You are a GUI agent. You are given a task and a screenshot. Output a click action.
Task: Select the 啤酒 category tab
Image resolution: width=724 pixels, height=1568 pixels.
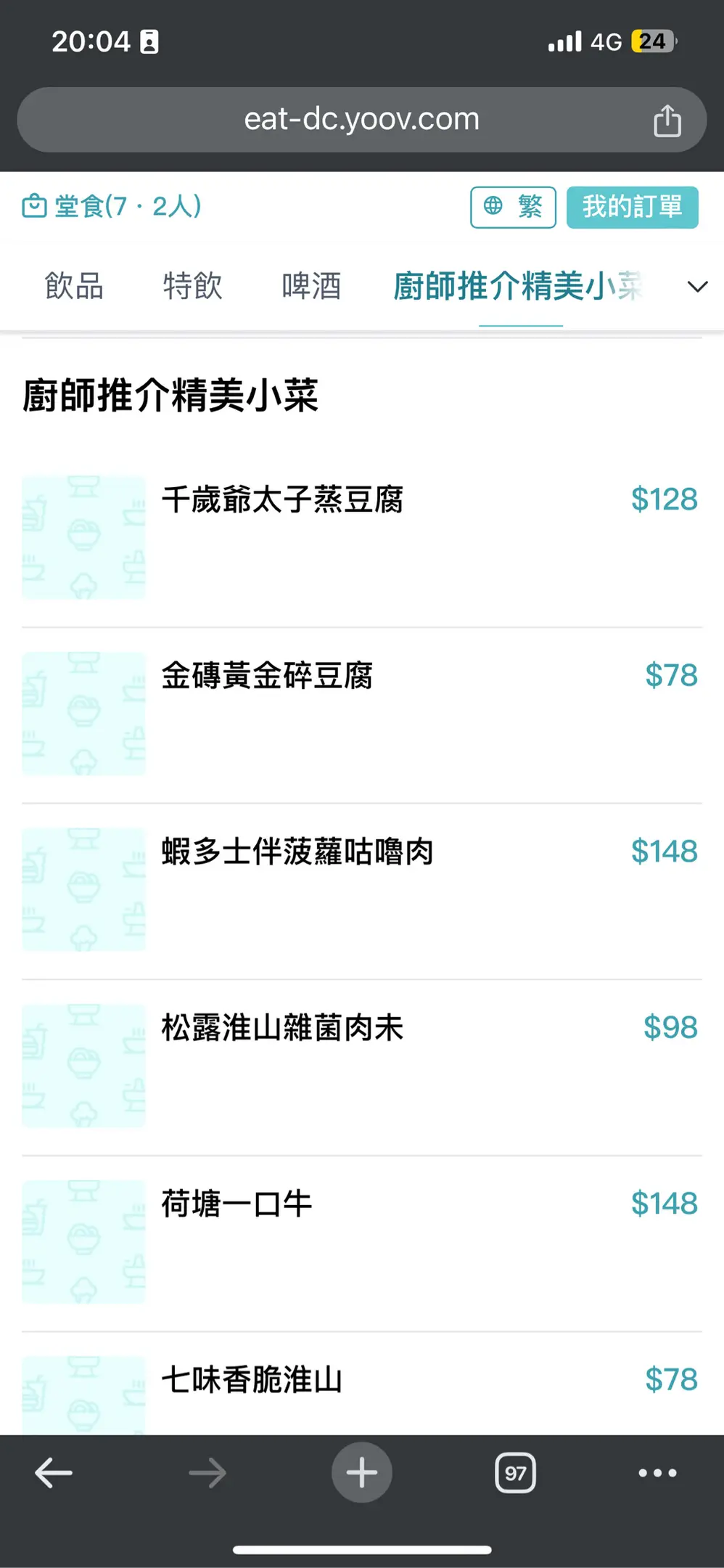point(311,286)
